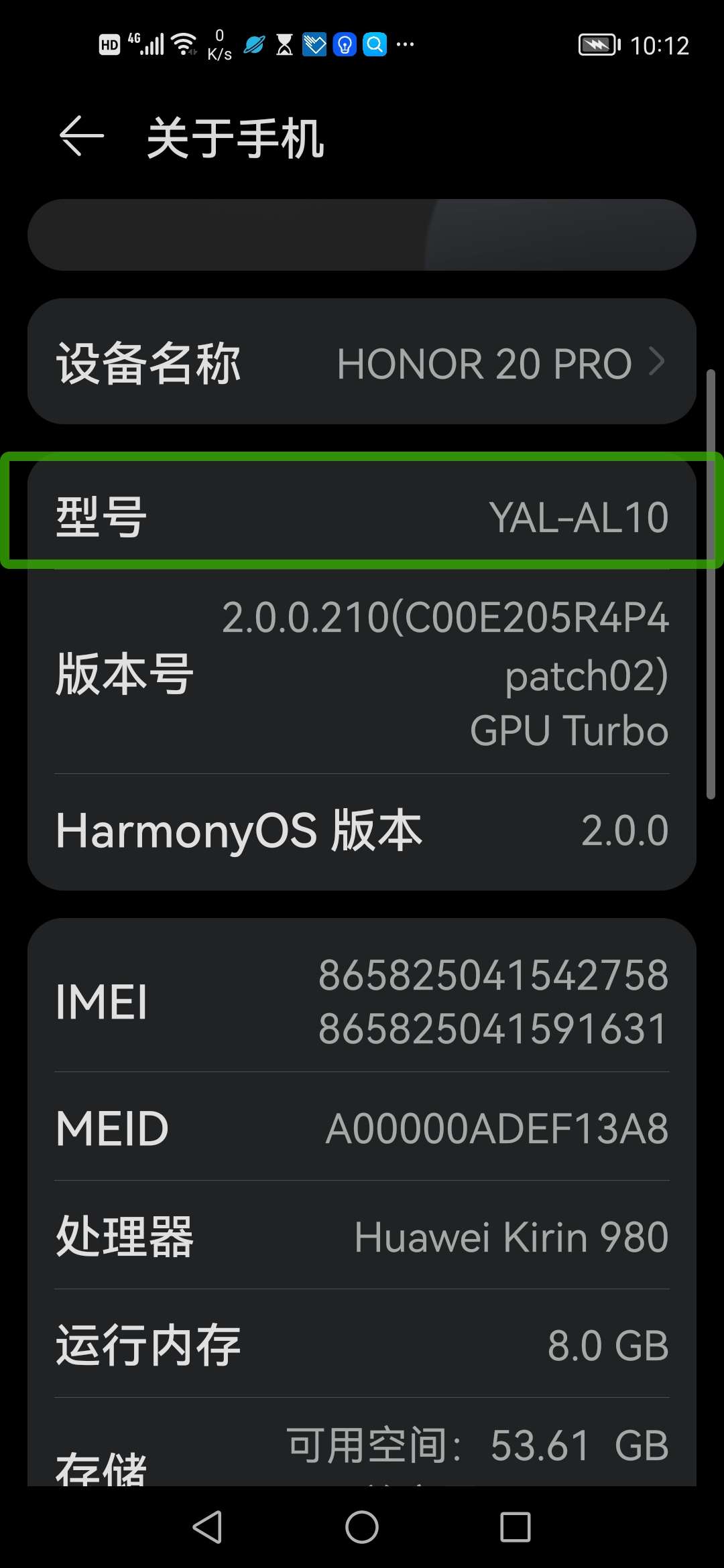This screenshot has width=724, height=1568.
Task: Tap the 设备名称 HONOR 20 PRO row
Action: [362, 362]
